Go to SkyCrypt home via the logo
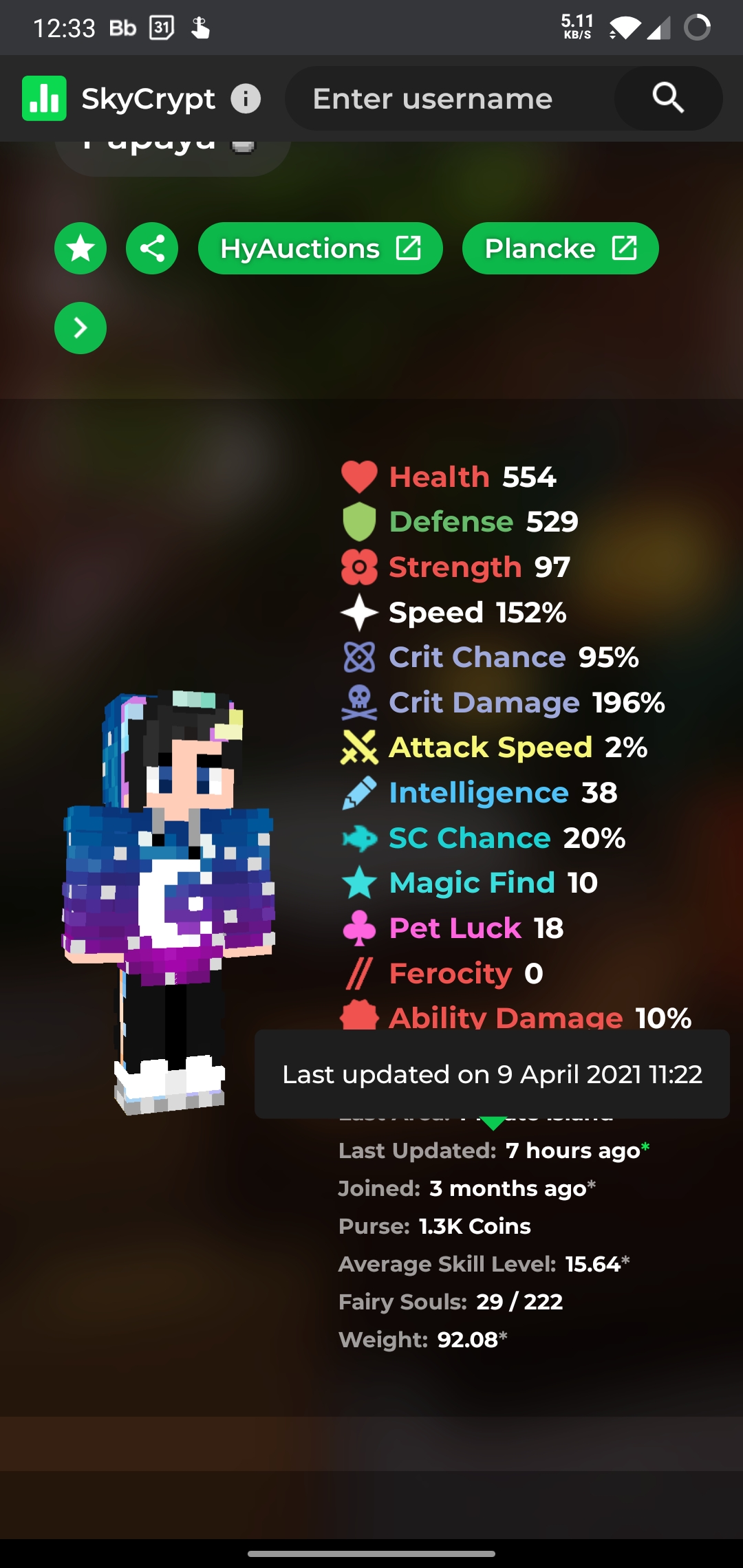 (45, 98)
